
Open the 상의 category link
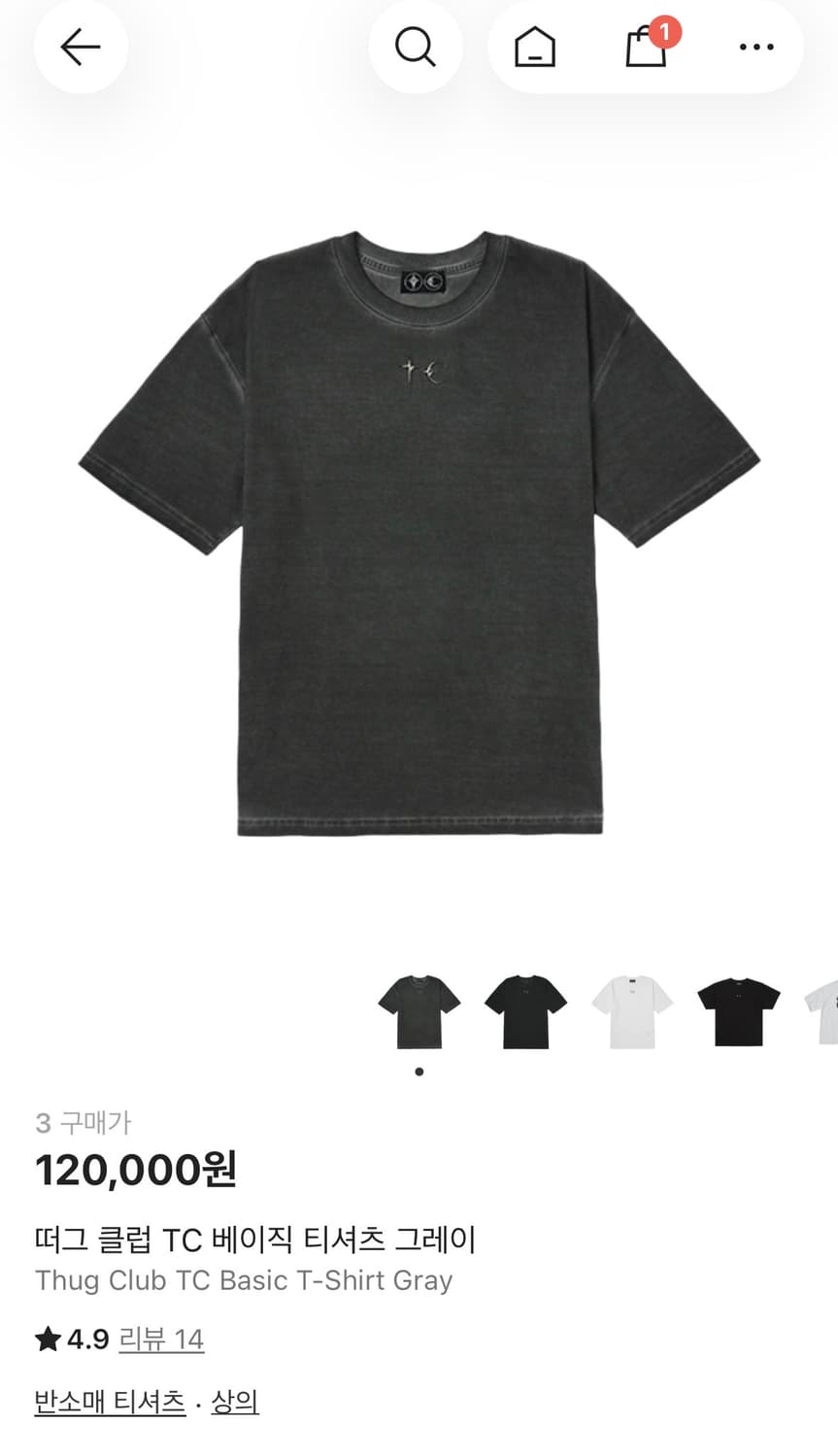tap(235, 1400)
